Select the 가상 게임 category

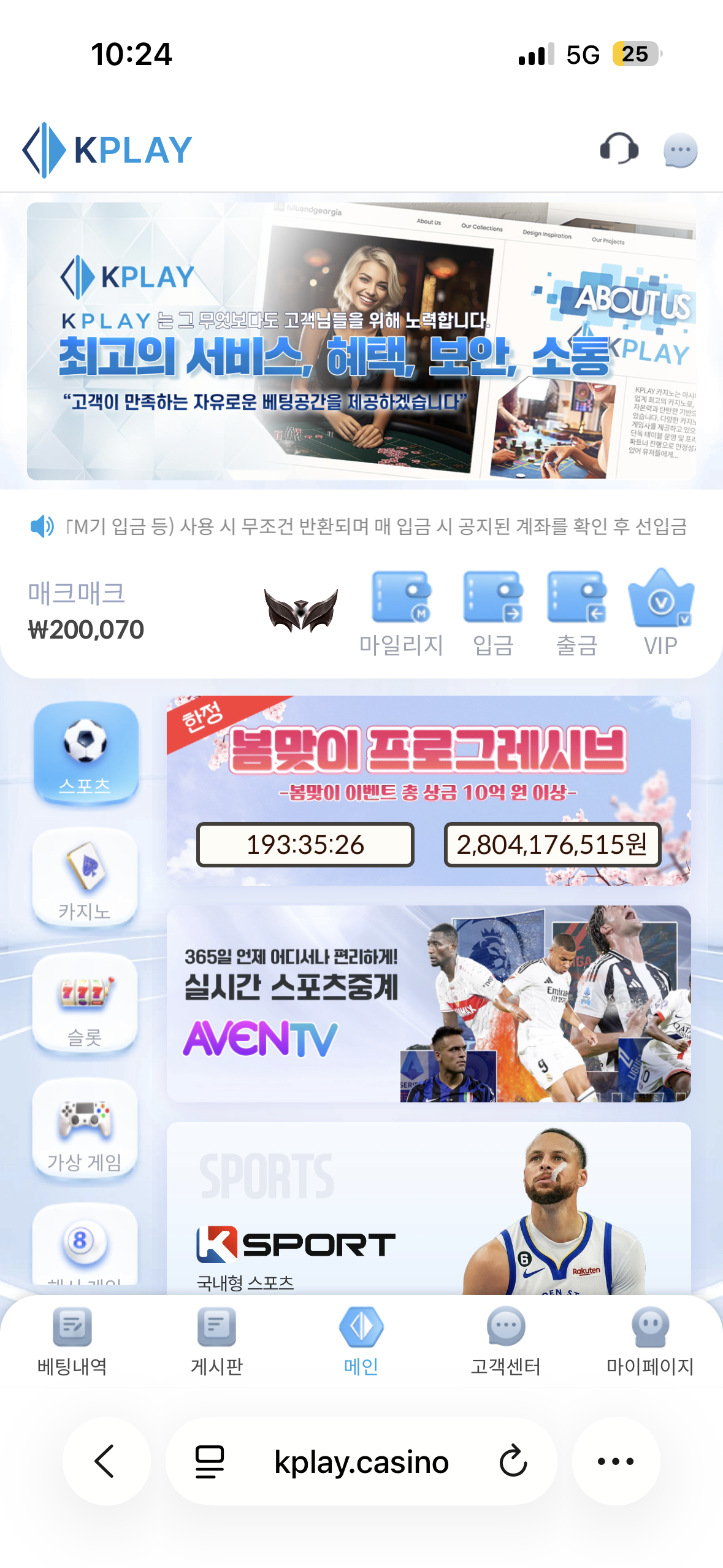[x=85, y=1129]
